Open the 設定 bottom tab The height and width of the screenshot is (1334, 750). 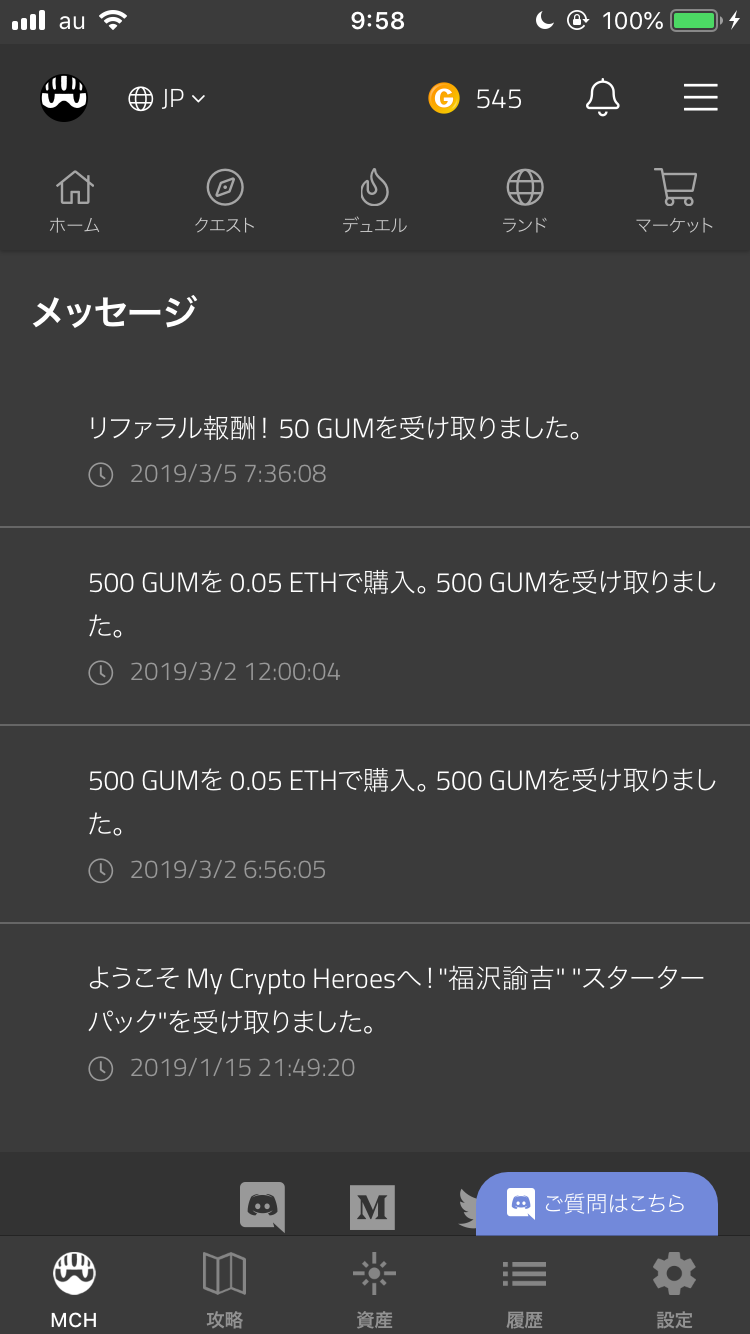675,1290
